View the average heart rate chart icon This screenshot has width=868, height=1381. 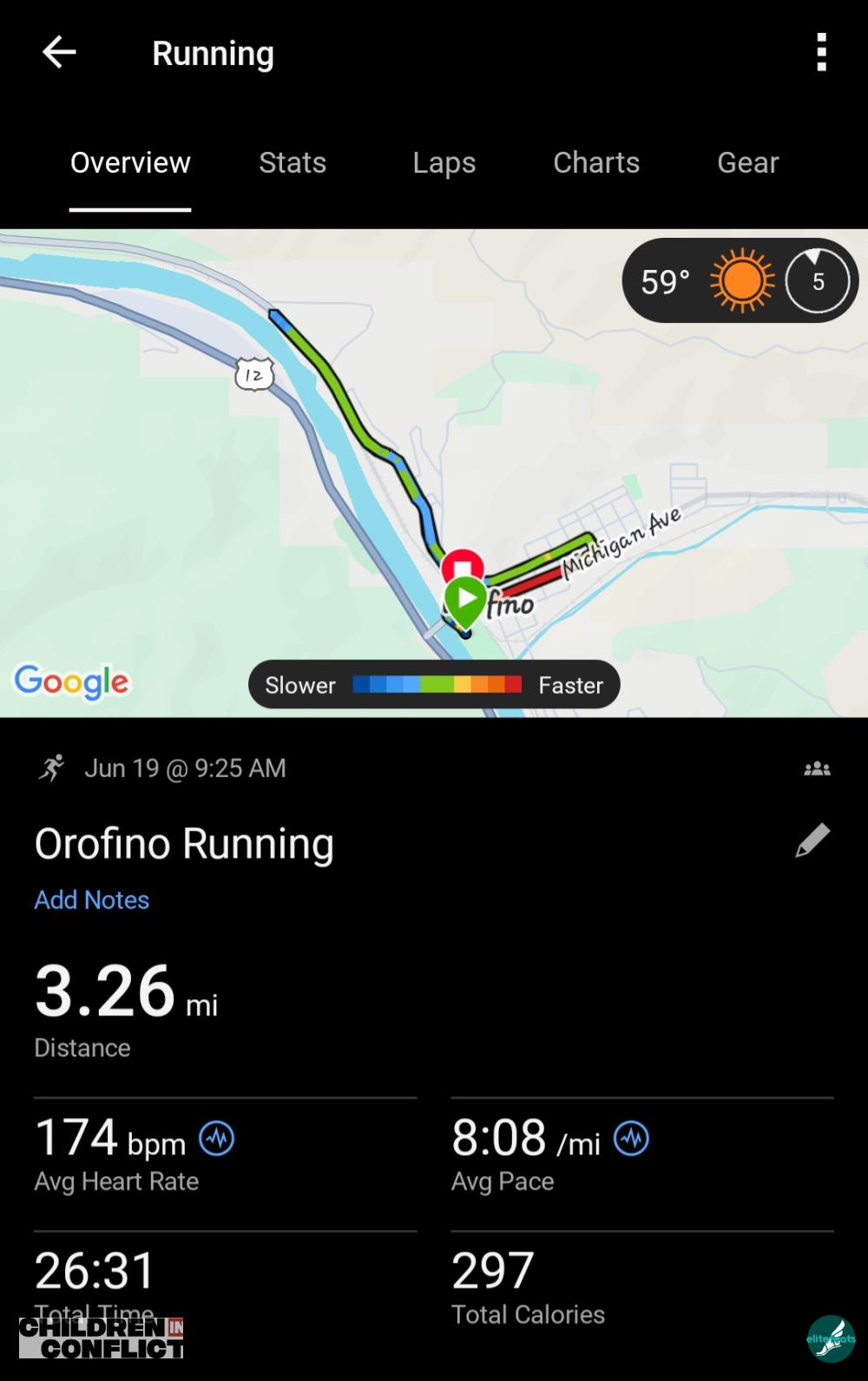tap(217, 1138)
